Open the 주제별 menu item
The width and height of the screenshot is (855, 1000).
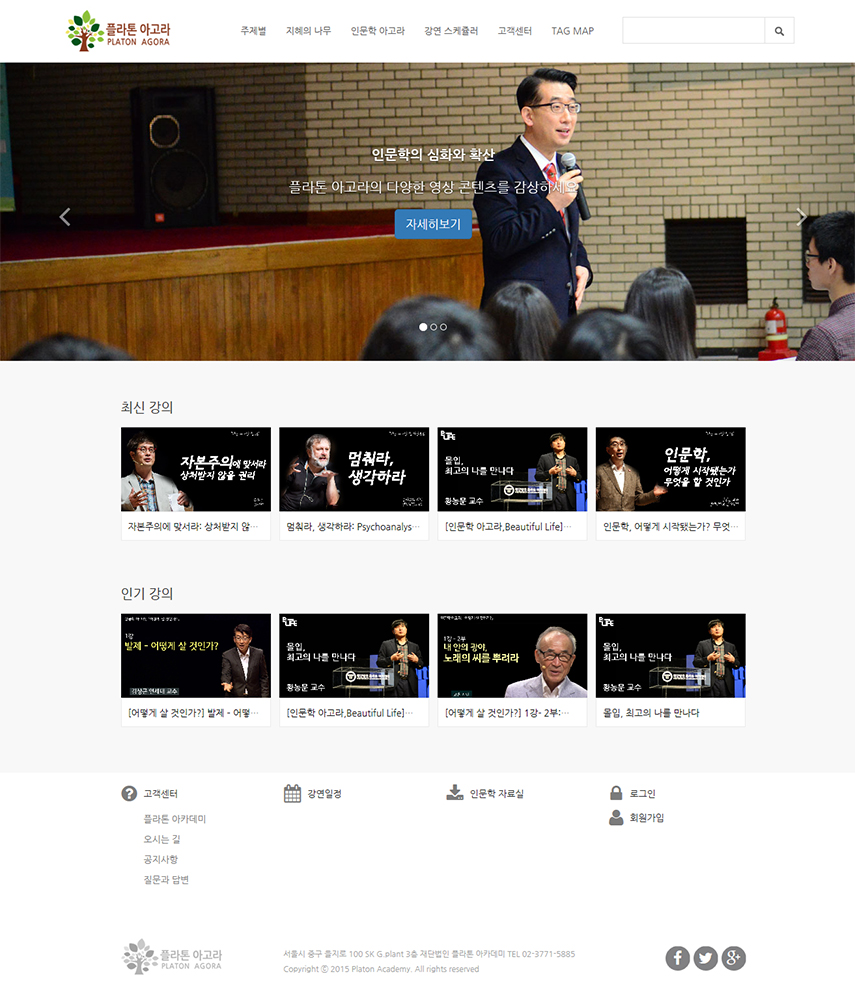[x=253, y=31]
